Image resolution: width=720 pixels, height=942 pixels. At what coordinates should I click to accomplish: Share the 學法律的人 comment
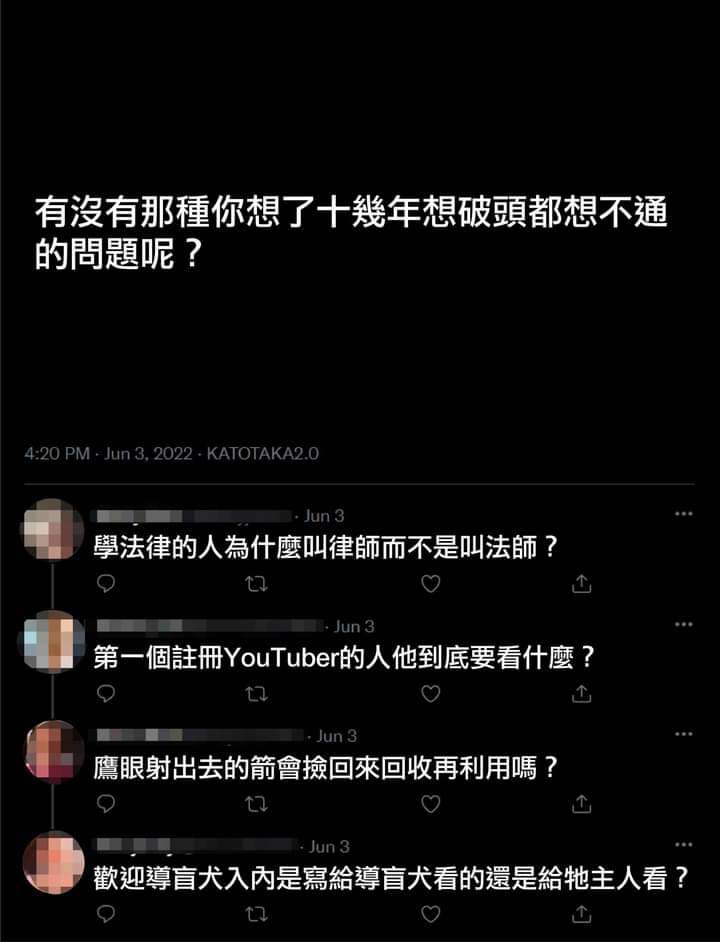(582, 584)
